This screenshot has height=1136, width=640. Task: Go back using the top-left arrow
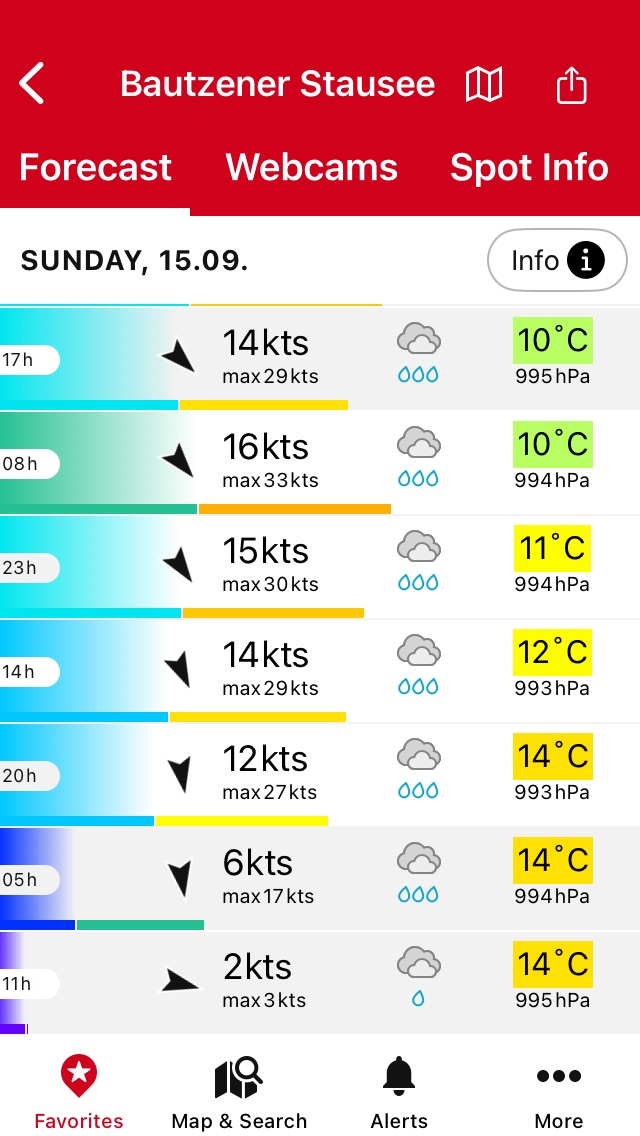pyautogui.click(x=32, y=83)
